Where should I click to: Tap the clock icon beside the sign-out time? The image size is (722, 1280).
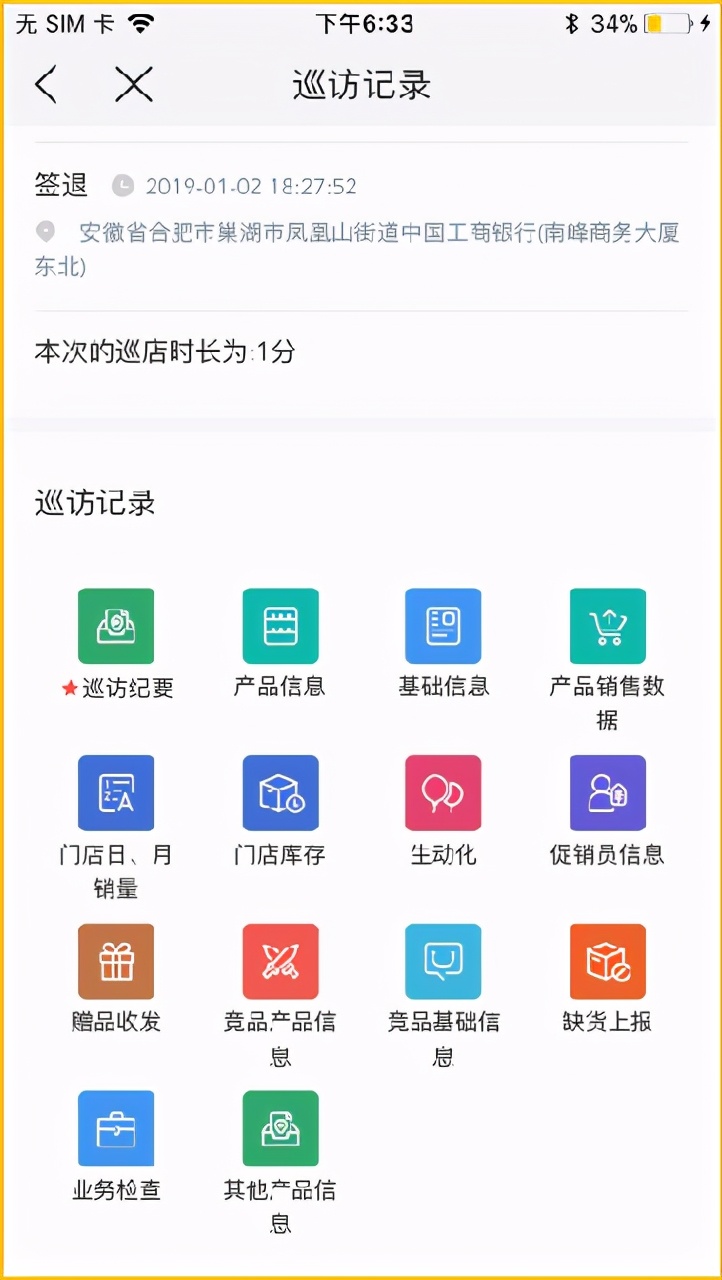pos(121,186)
